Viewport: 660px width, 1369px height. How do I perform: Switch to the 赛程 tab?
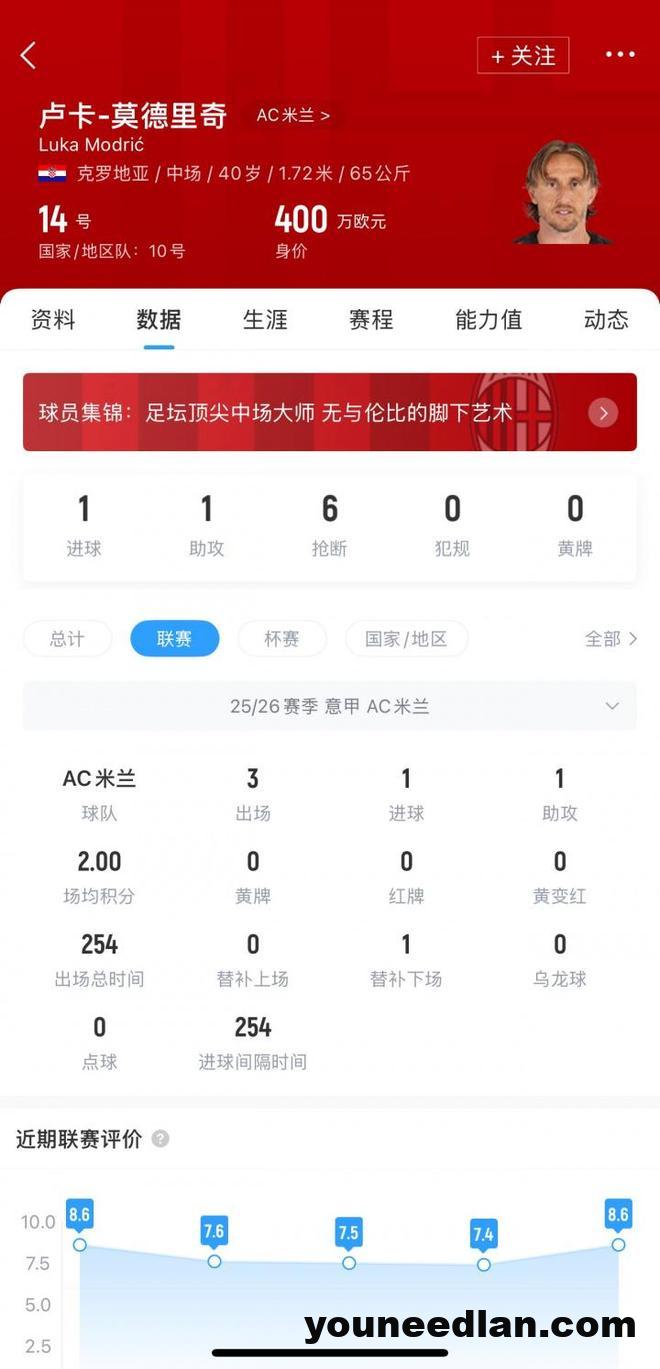click(371, 320)
